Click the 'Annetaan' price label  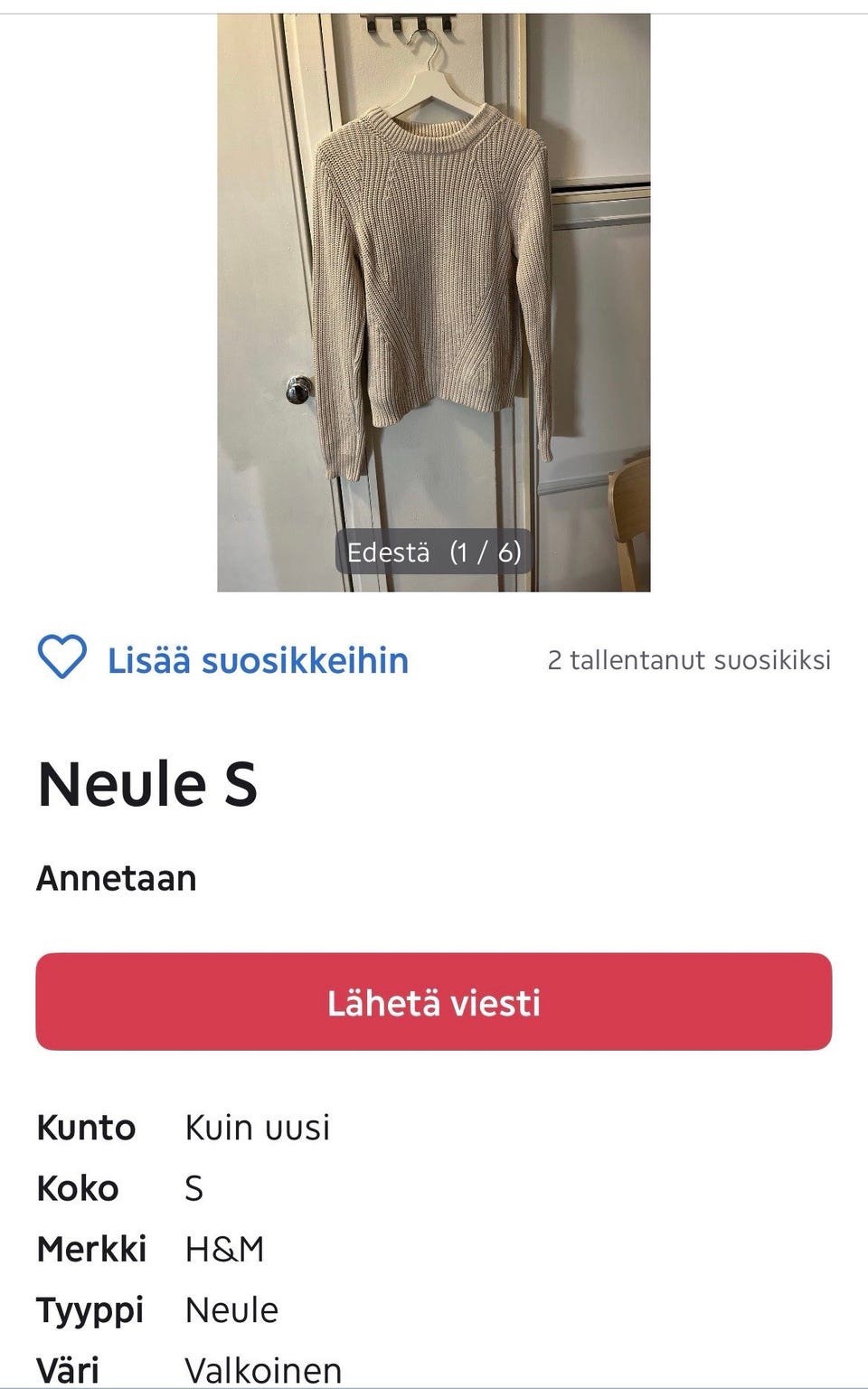116,876
